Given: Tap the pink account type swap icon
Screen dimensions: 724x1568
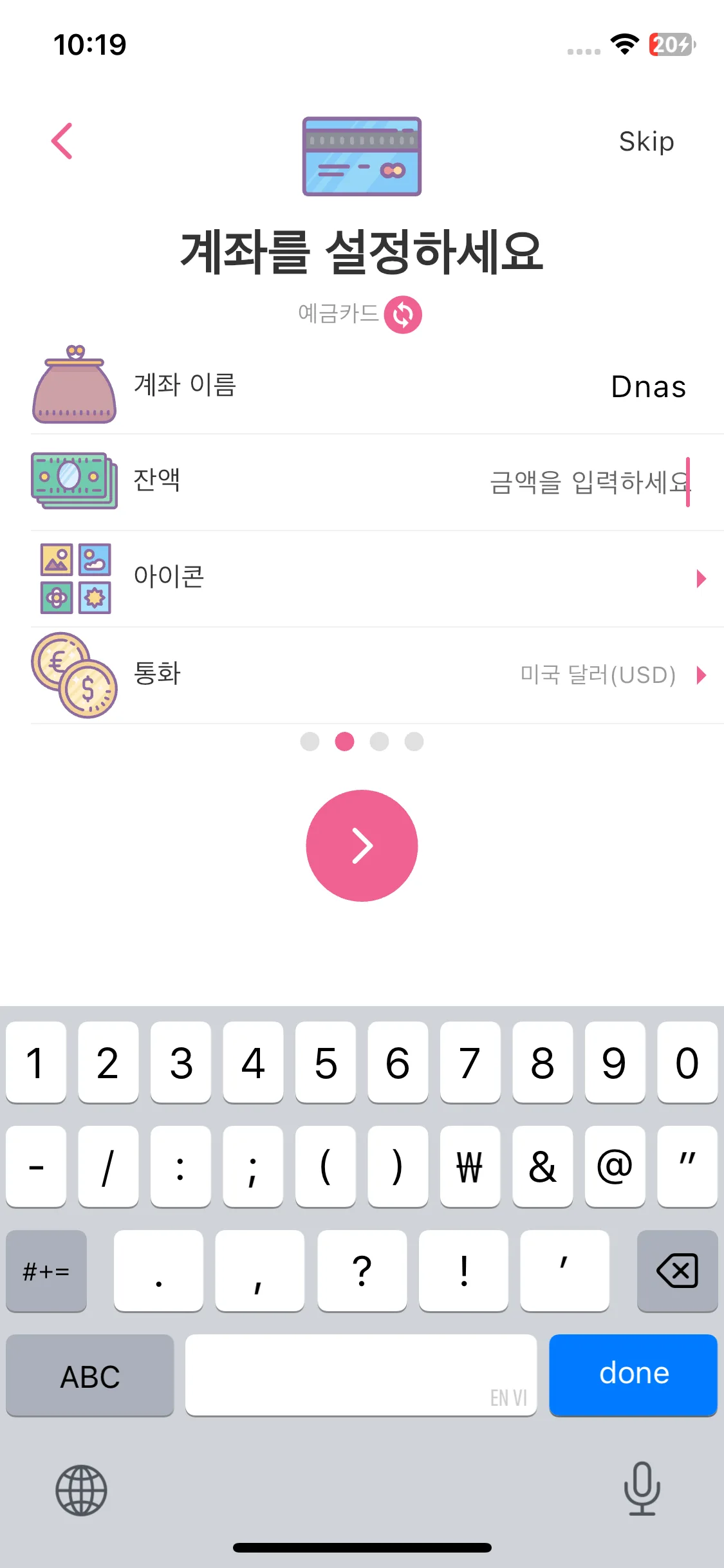Looking at the screenshot, I should coord(404,313).
